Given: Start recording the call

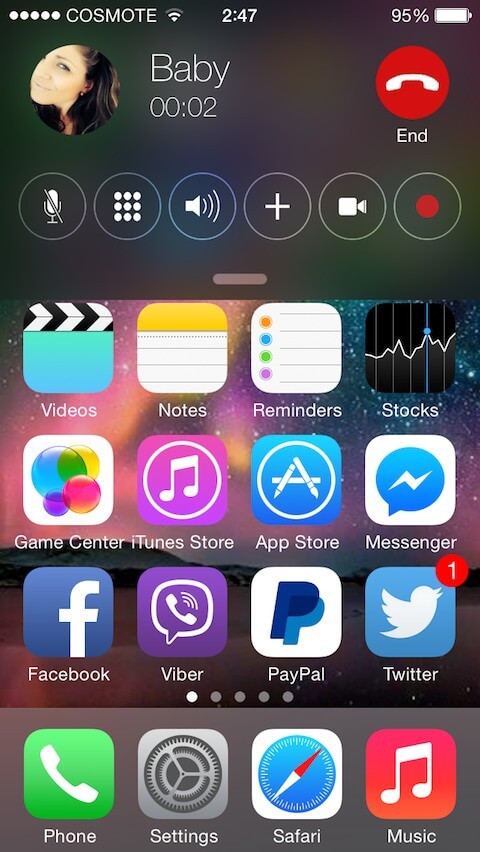Looking at the screenshot, I should (427, 206).
